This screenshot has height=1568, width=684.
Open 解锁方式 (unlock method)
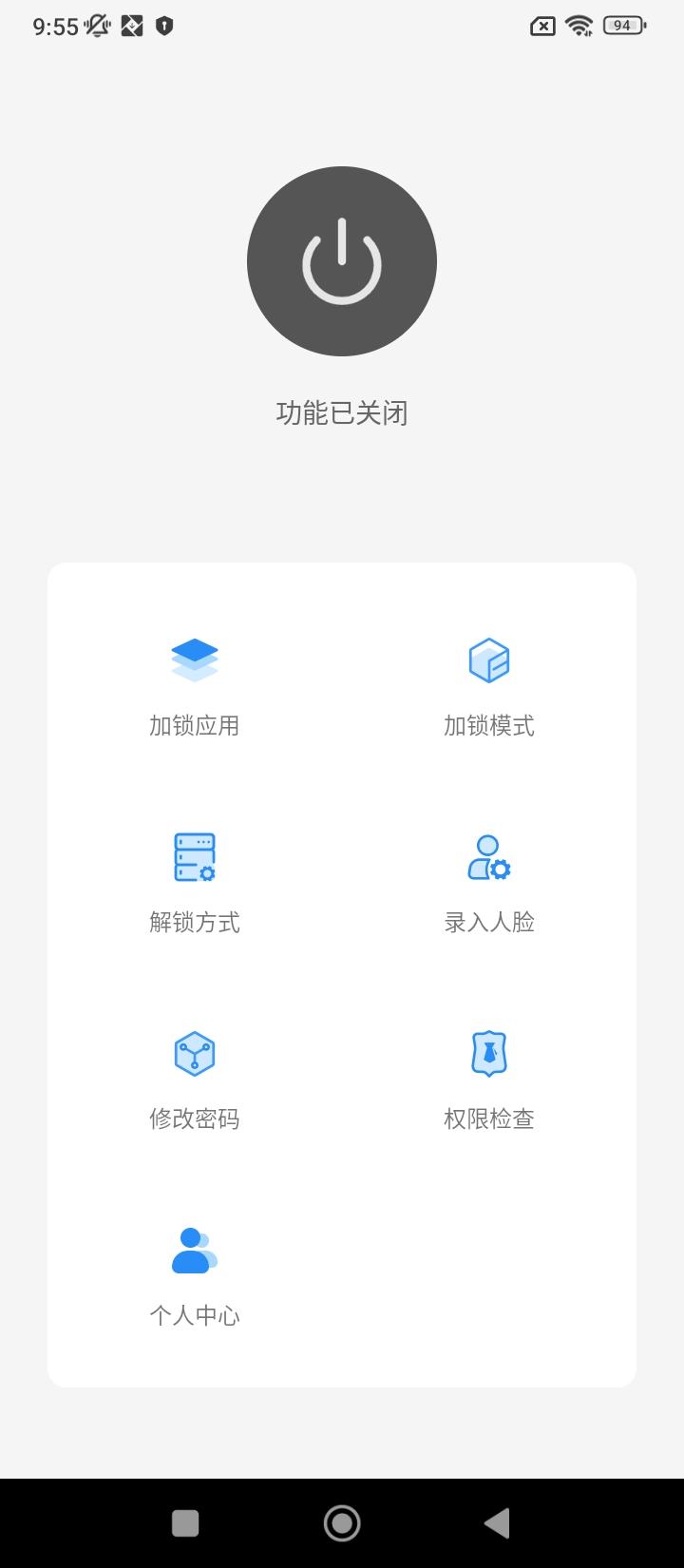click(195, 884)
